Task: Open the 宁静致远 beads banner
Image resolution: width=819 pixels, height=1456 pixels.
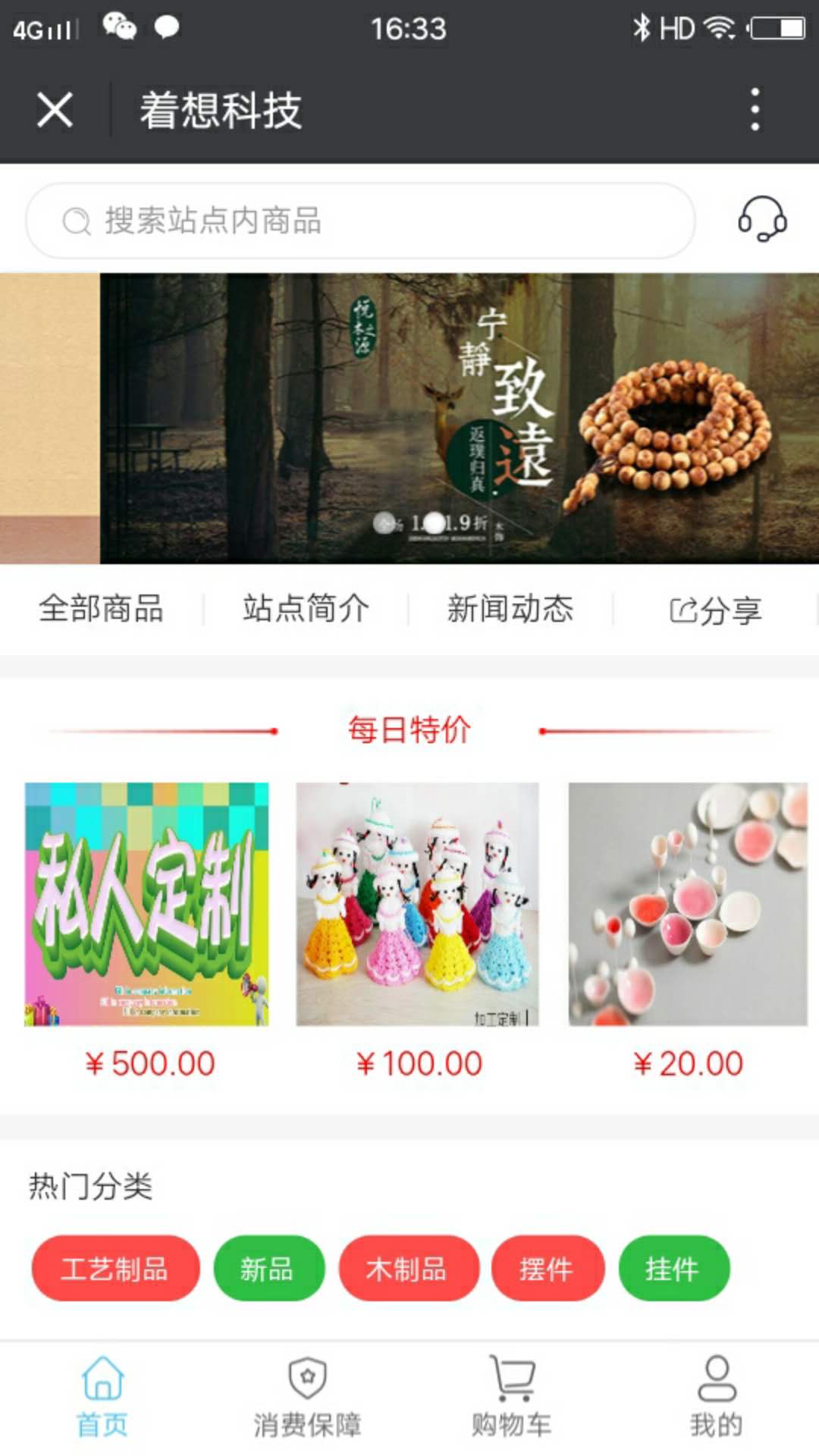Action: (459, 418)
